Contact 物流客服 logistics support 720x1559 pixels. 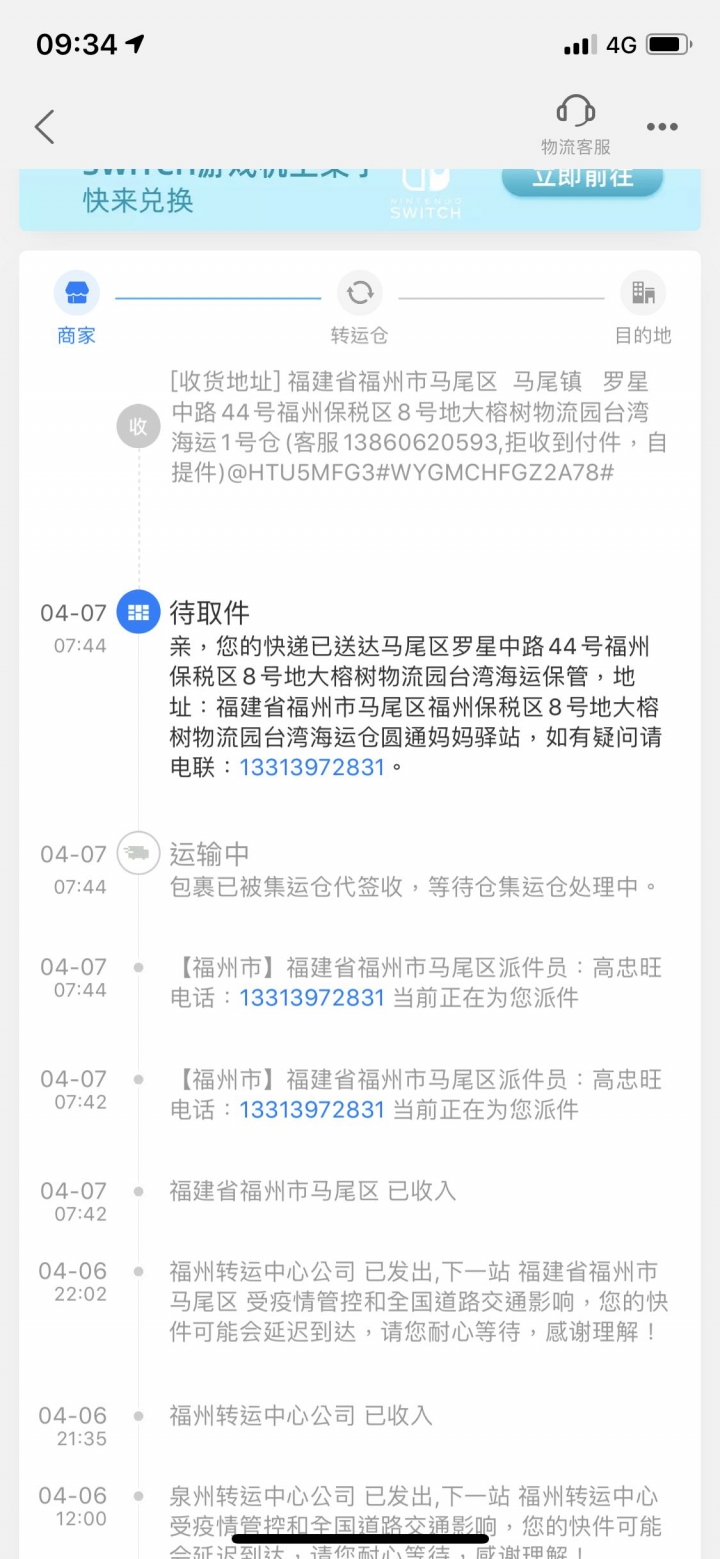575,125
